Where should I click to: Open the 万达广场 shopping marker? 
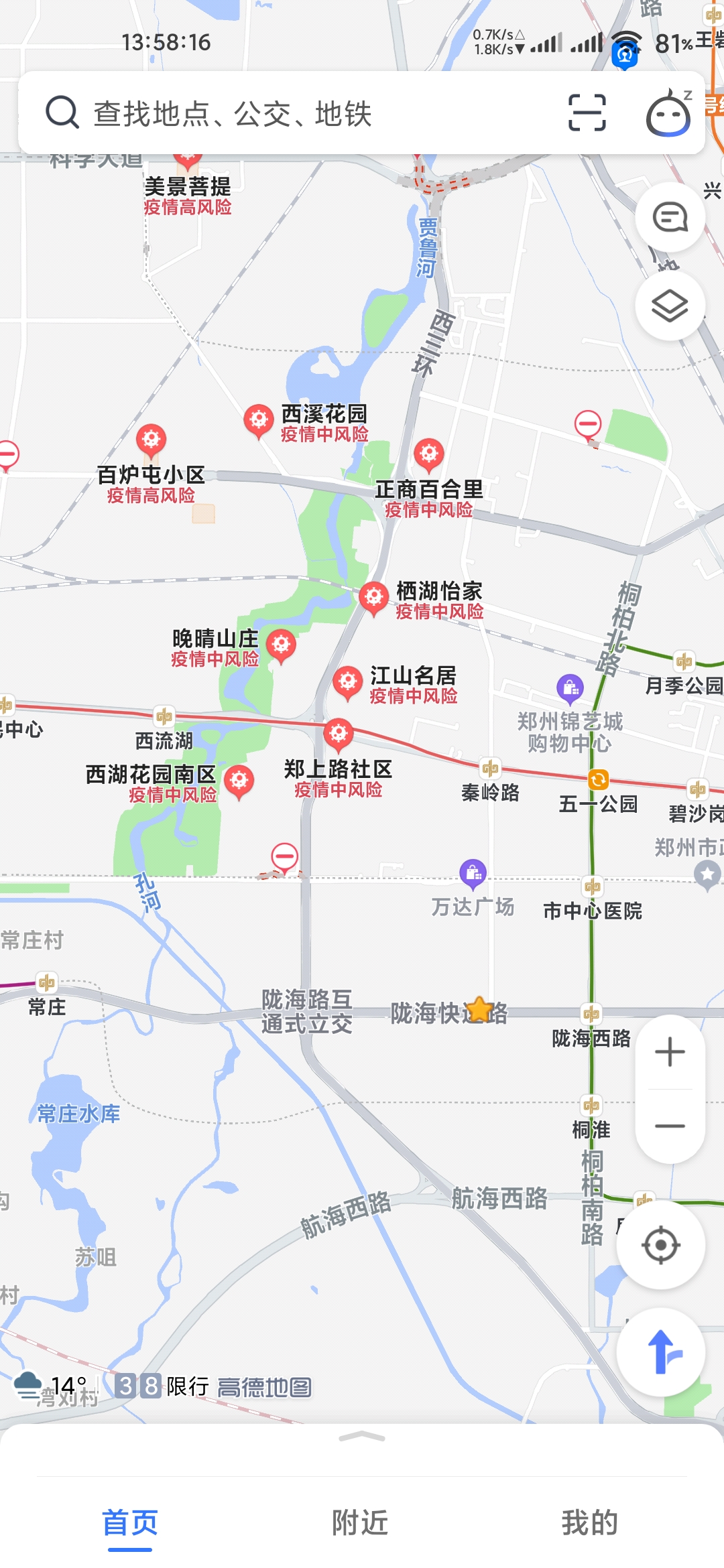[x=473, y=873]
